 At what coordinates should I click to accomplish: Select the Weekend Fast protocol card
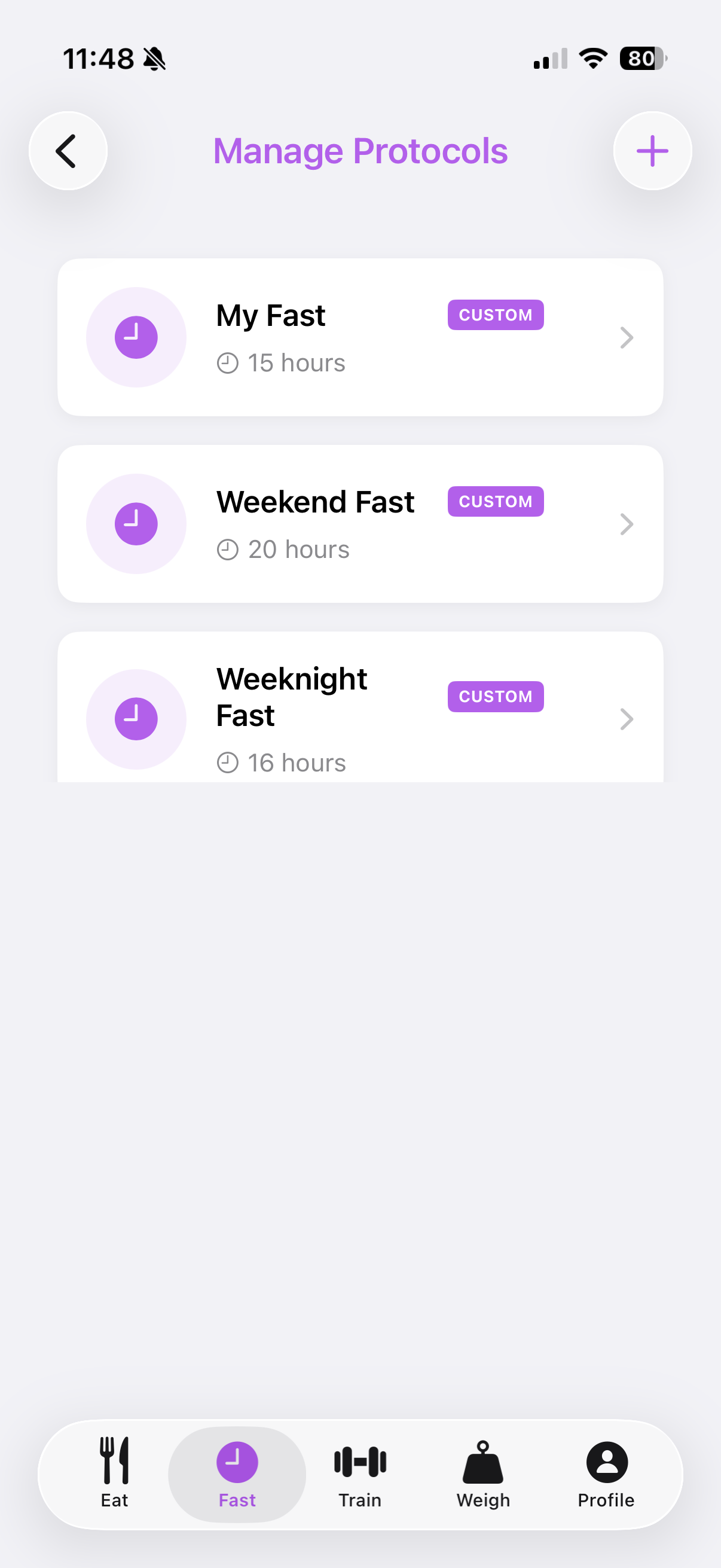(360, 523)
